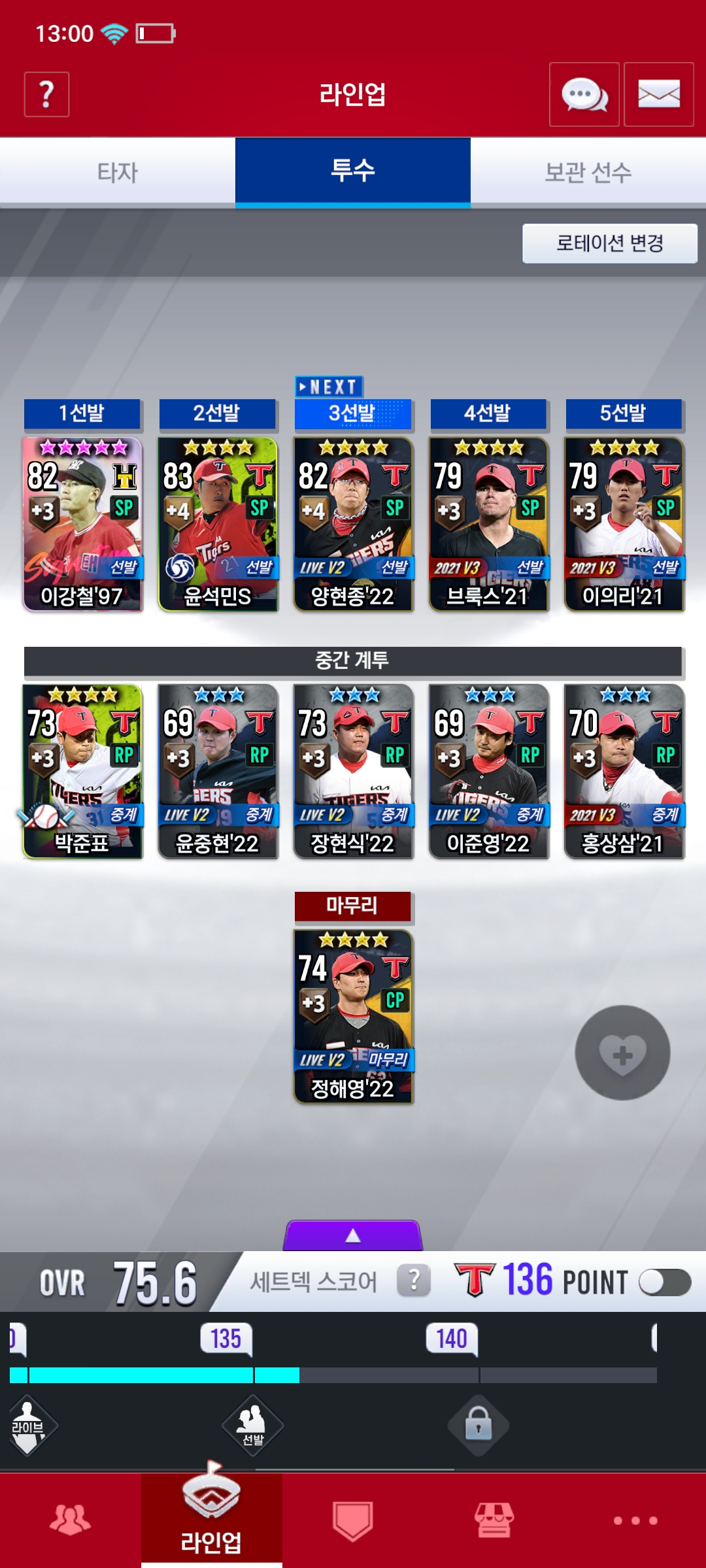Open the mailbox envelope icon

658,95
